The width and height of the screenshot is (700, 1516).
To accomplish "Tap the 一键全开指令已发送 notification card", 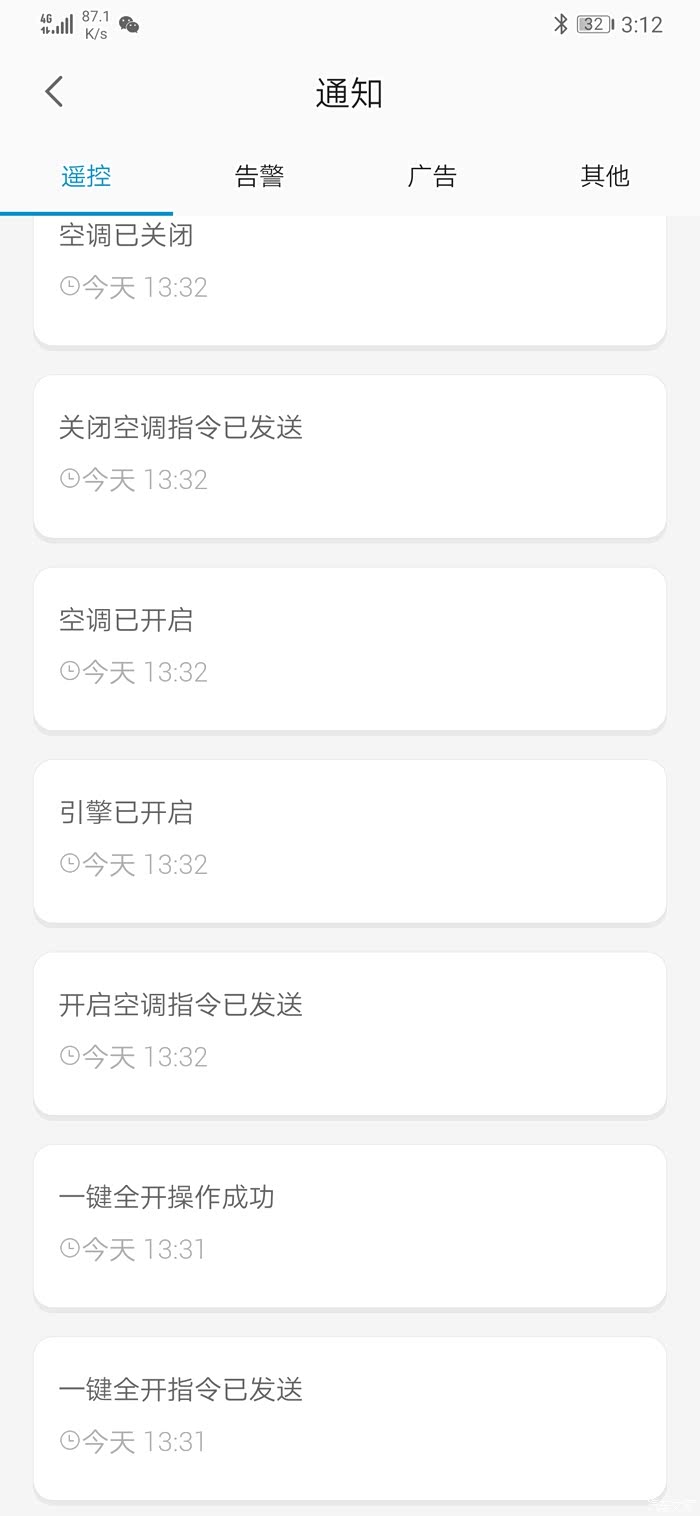I will click(350, 1417).
